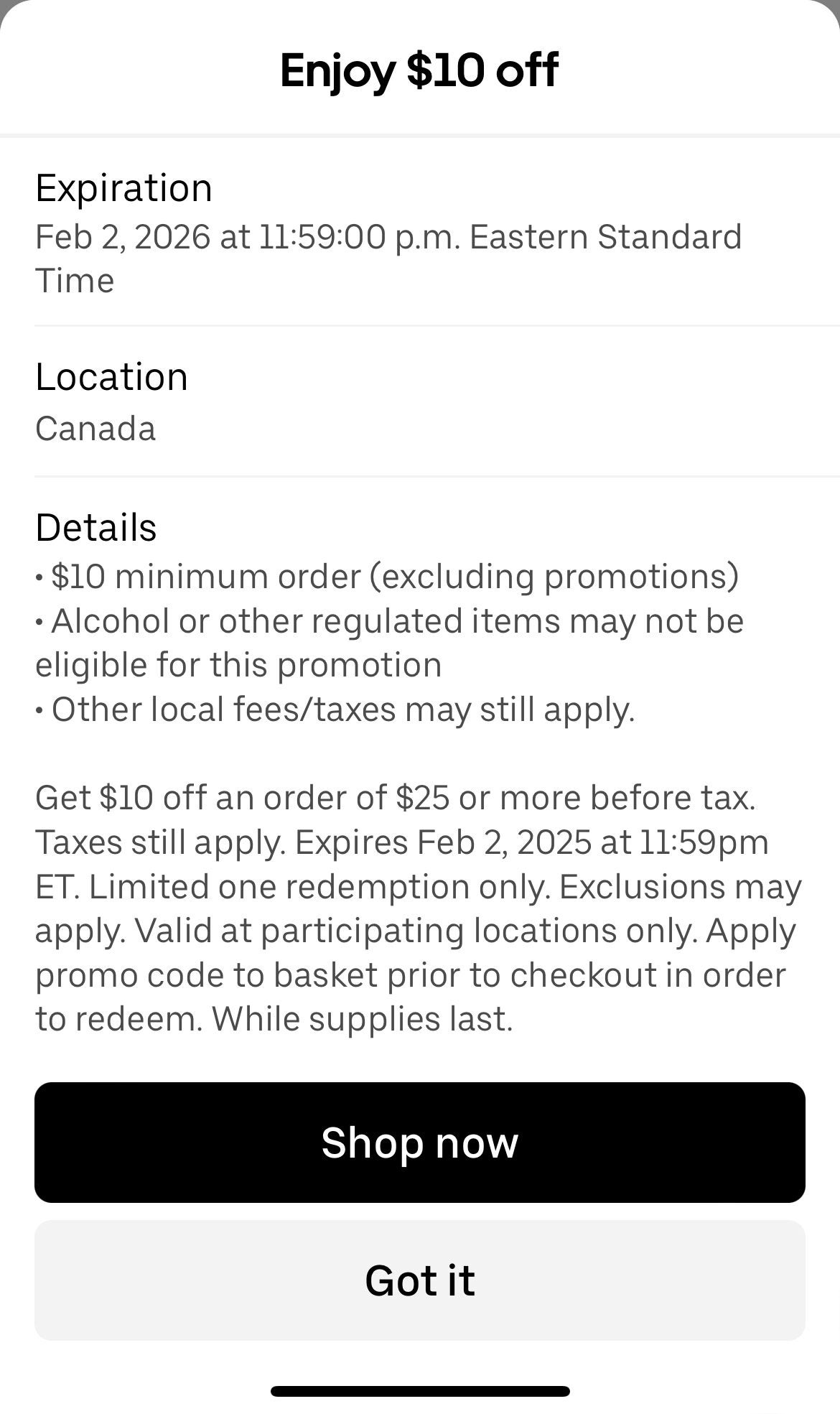Select the Canada location text
This screenshot has height=1414, width=840.
[x=93, y=427]
